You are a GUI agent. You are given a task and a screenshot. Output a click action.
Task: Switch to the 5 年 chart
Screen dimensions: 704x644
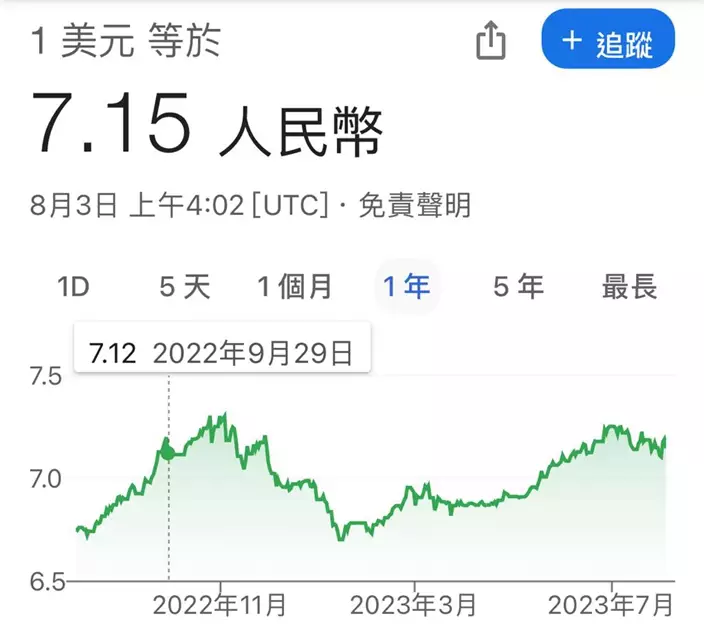[x=518, y=288]
